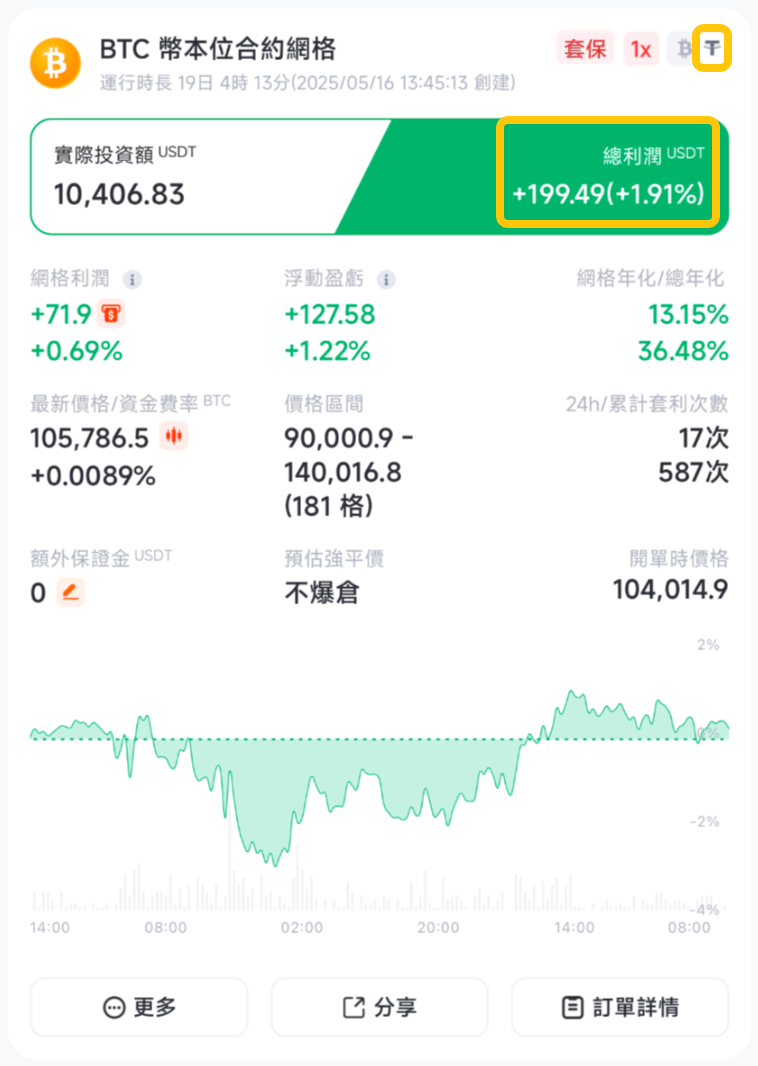Share this grid bot via 分享
Viewport: 758px width, 1066px height.
379,1007
